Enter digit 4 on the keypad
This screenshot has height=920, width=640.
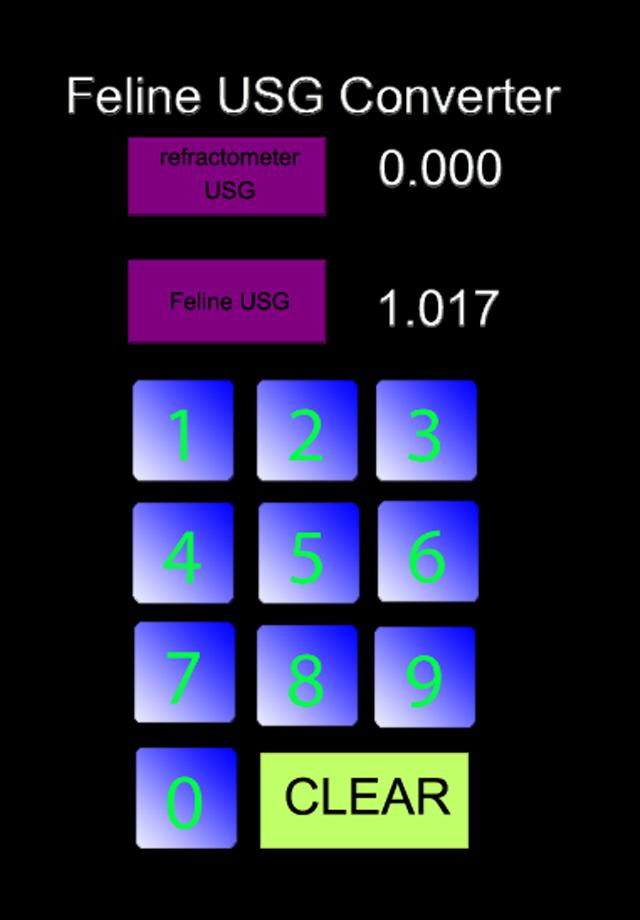[183, 553]
